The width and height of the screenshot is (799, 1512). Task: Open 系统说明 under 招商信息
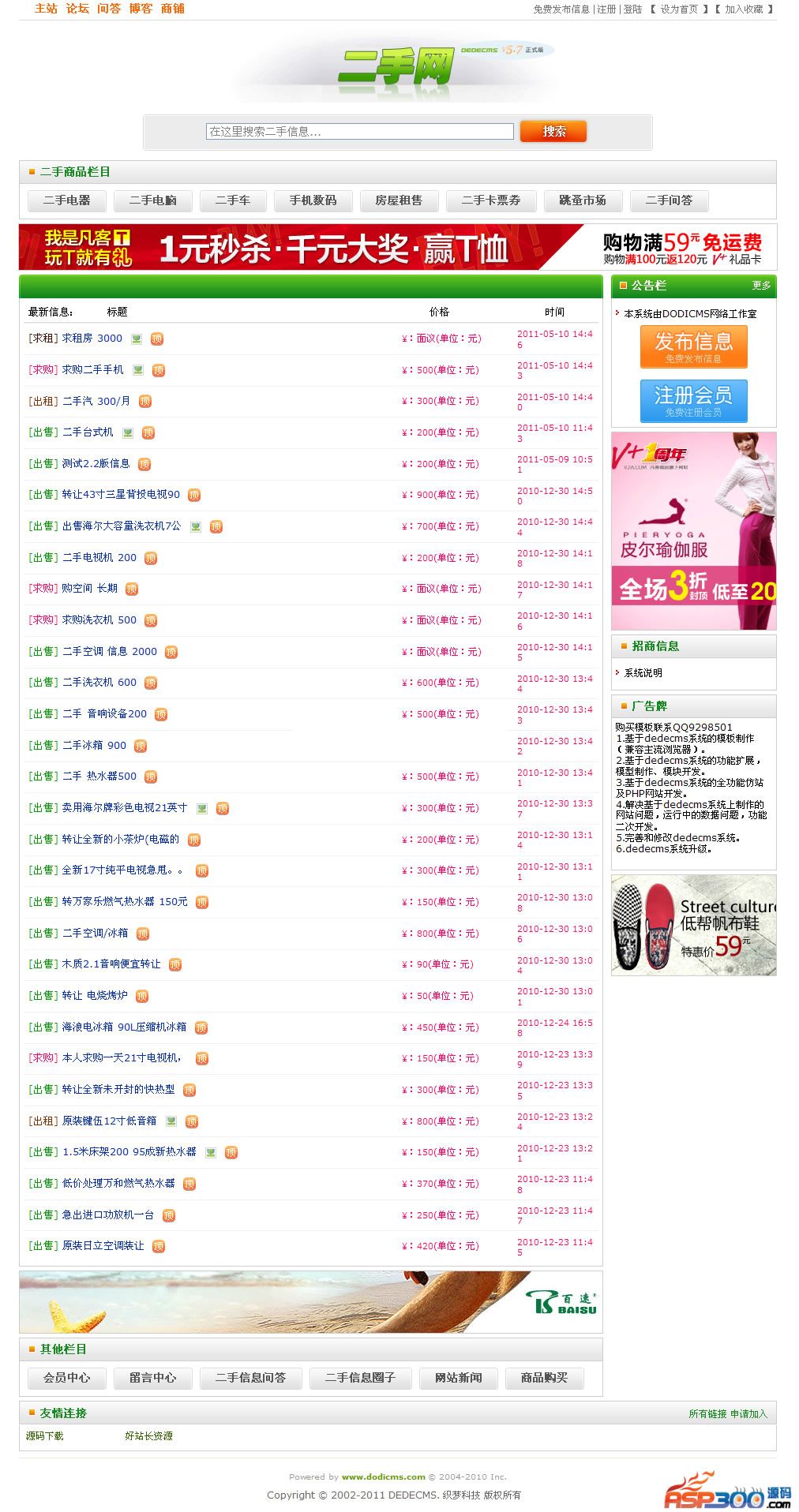tap(643, 673)
